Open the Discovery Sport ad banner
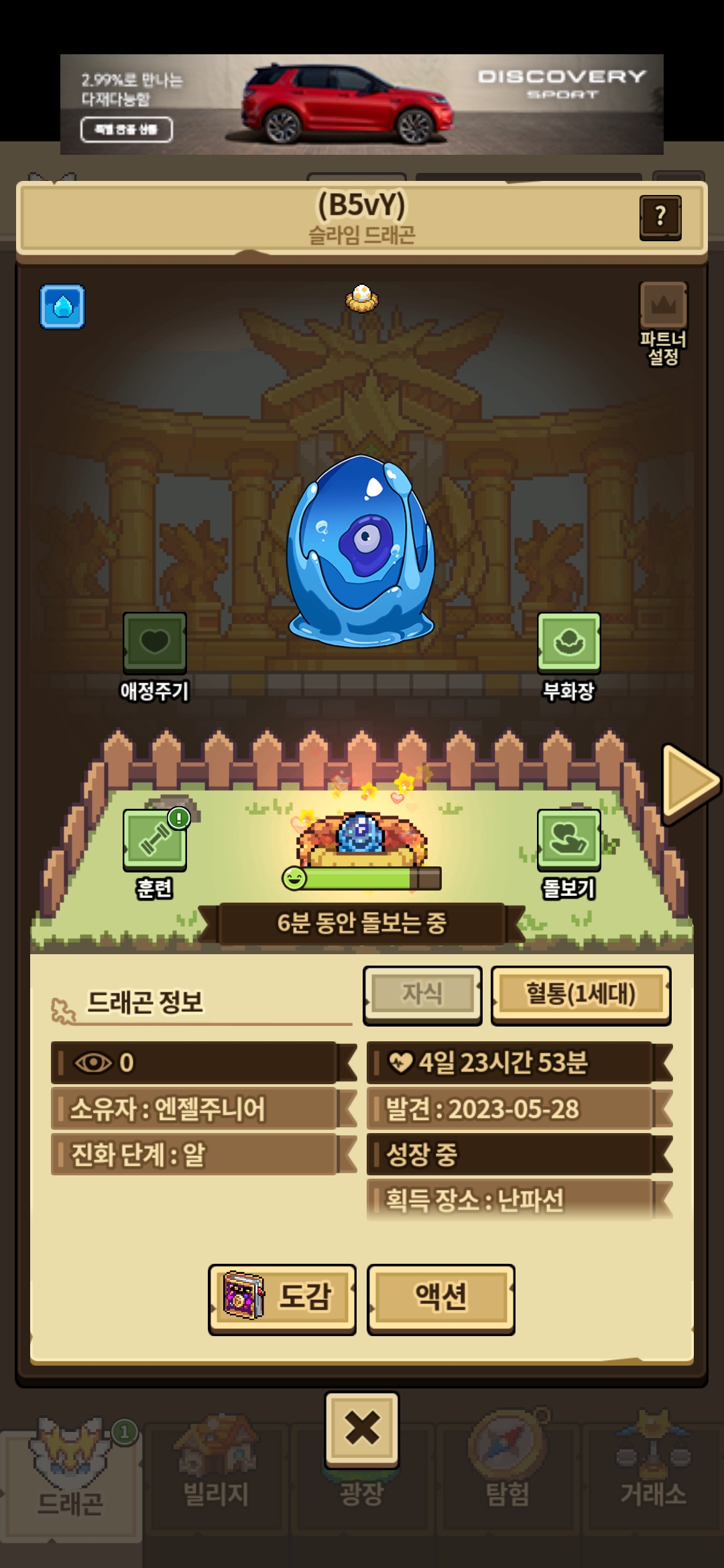The image size is (724, 1568). tap(362, 105)
